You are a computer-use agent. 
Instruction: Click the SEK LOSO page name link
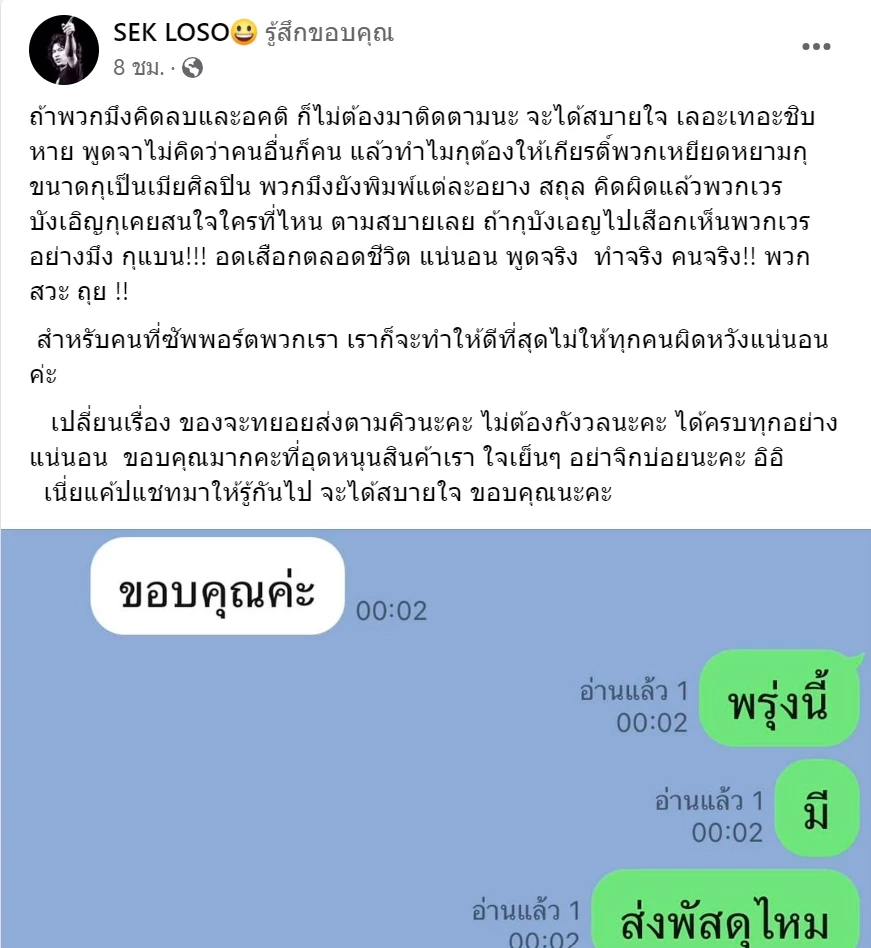pos(165,32)
